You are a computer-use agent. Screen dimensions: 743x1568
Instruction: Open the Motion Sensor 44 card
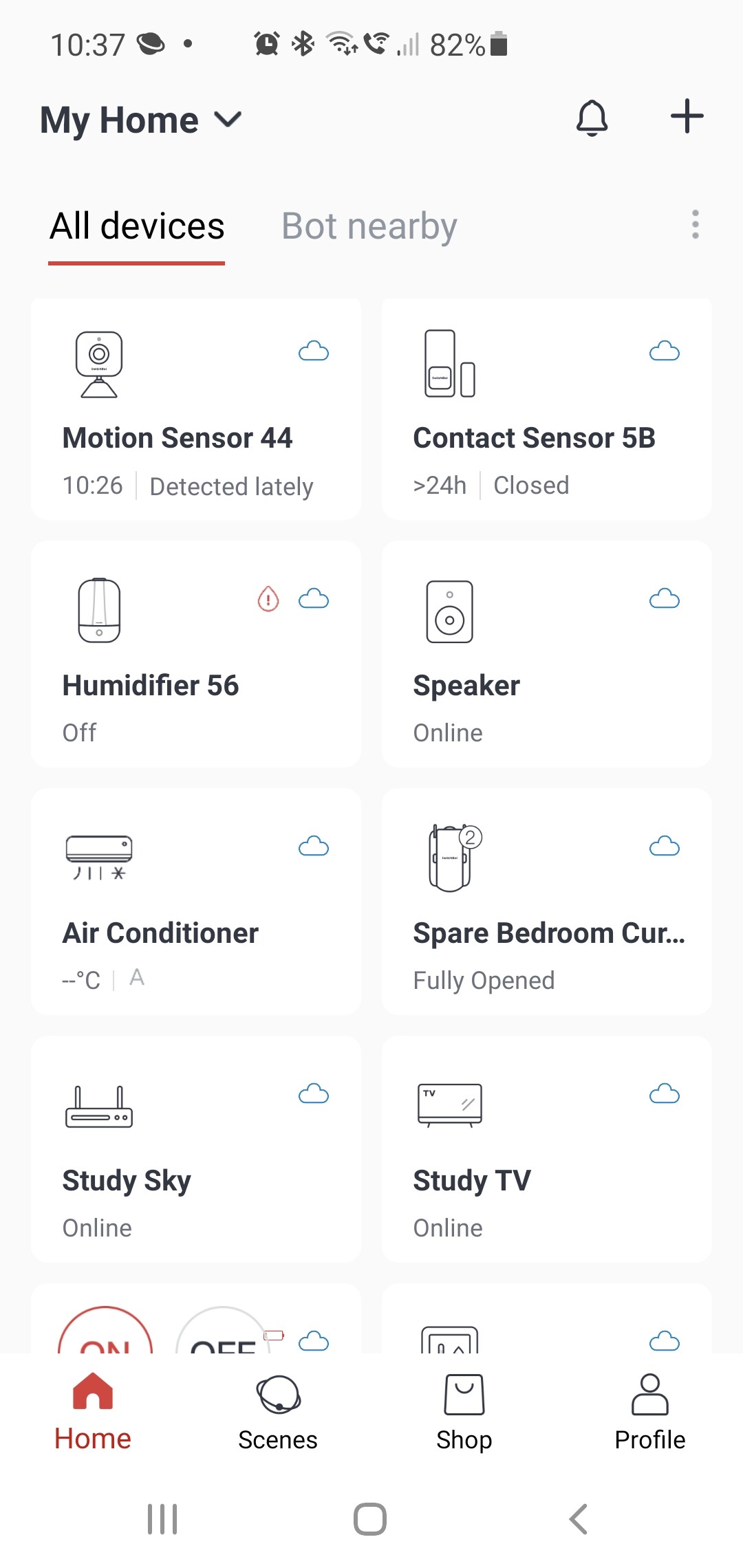pos(196,409)
